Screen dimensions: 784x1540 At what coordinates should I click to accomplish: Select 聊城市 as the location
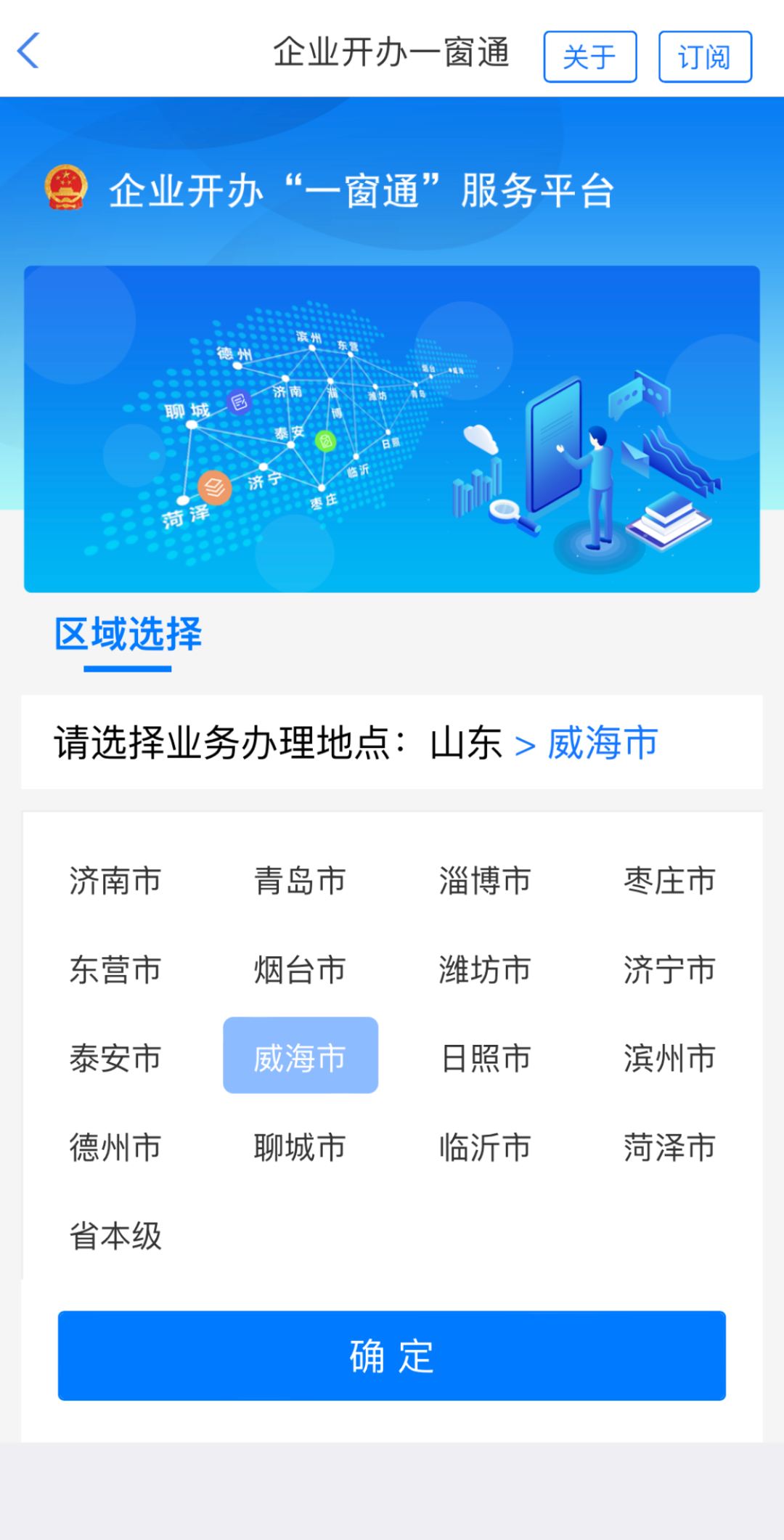tap(300, 1147)
